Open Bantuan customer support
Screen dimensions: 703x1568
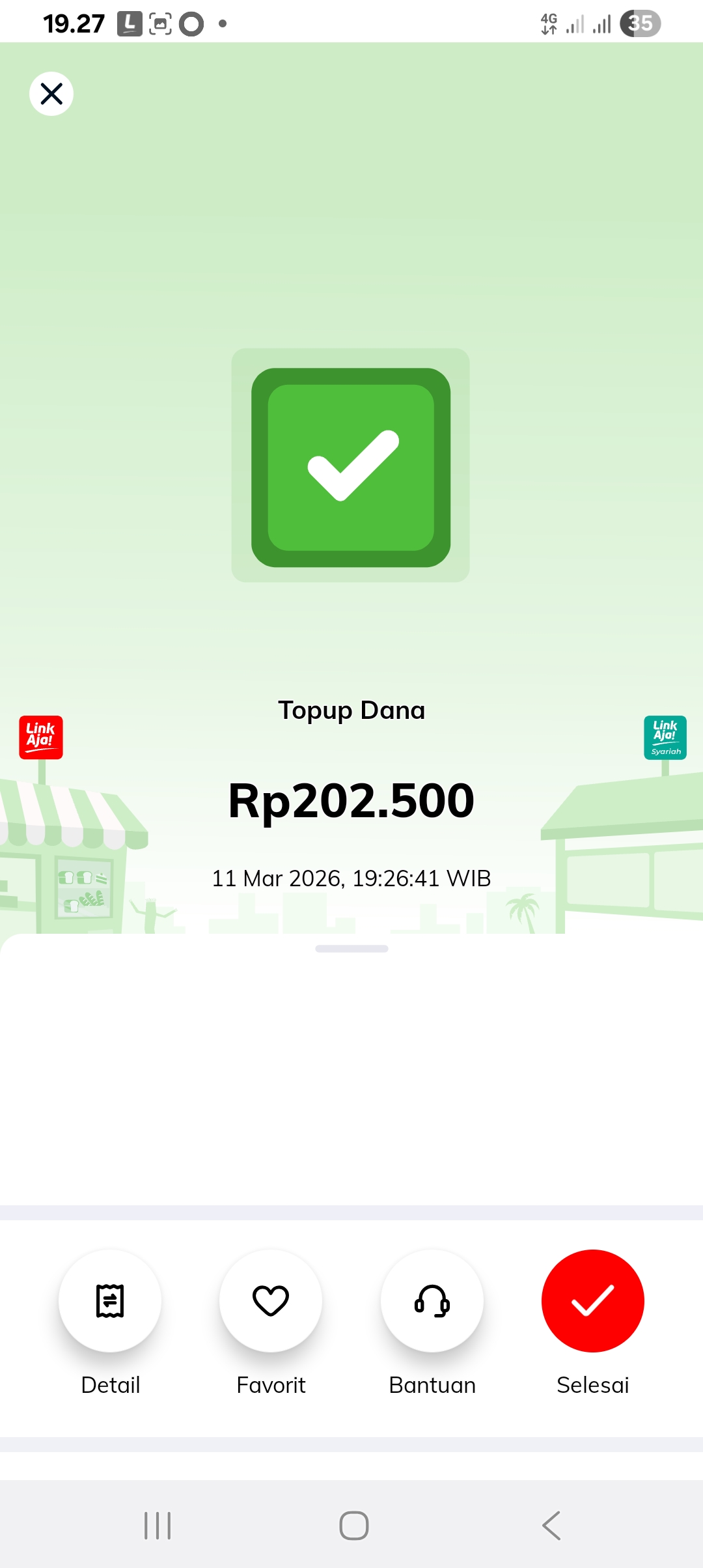click(432, 1300)
